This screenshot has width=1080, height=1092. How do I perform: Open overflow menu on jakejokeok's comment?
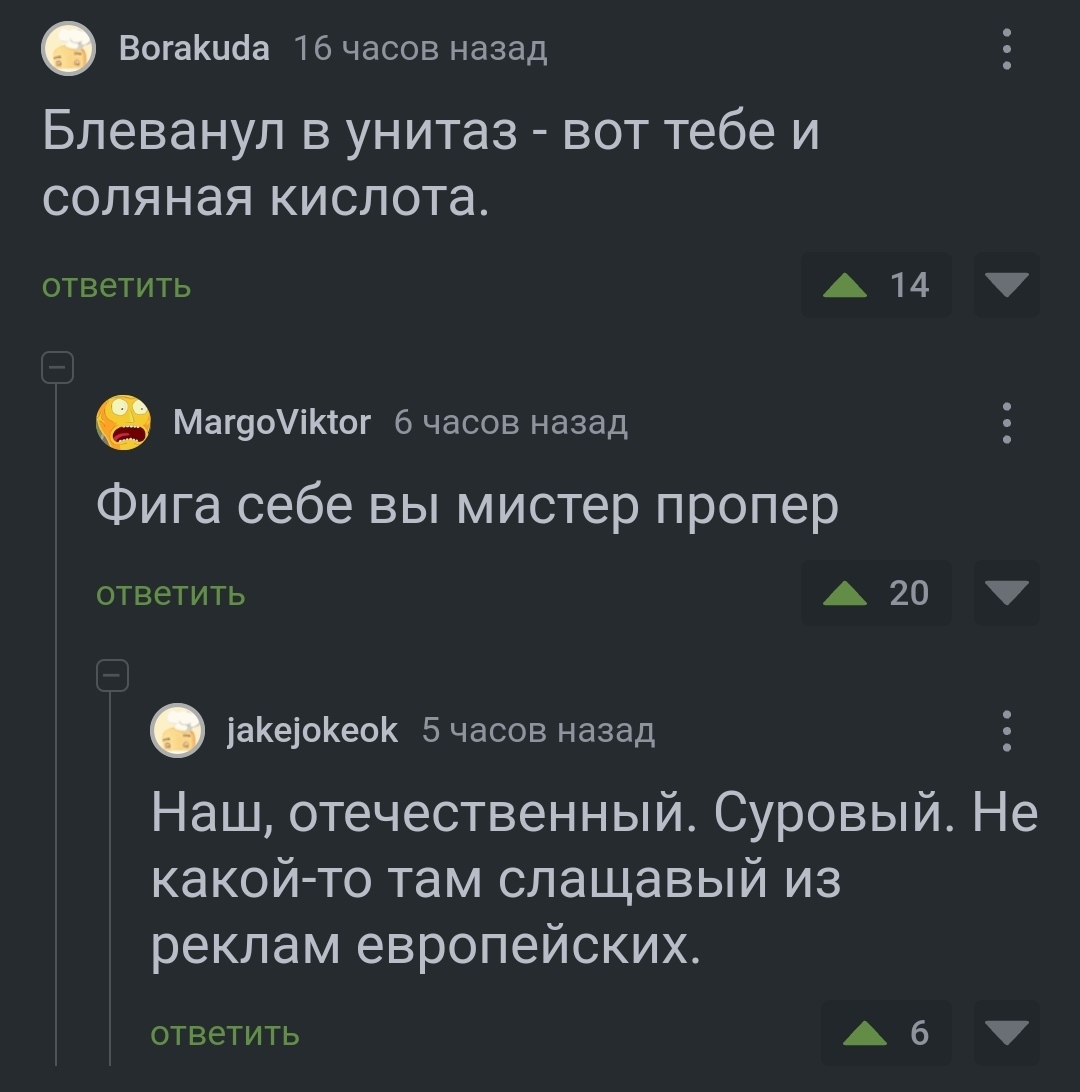click(x=1007, y=731)
